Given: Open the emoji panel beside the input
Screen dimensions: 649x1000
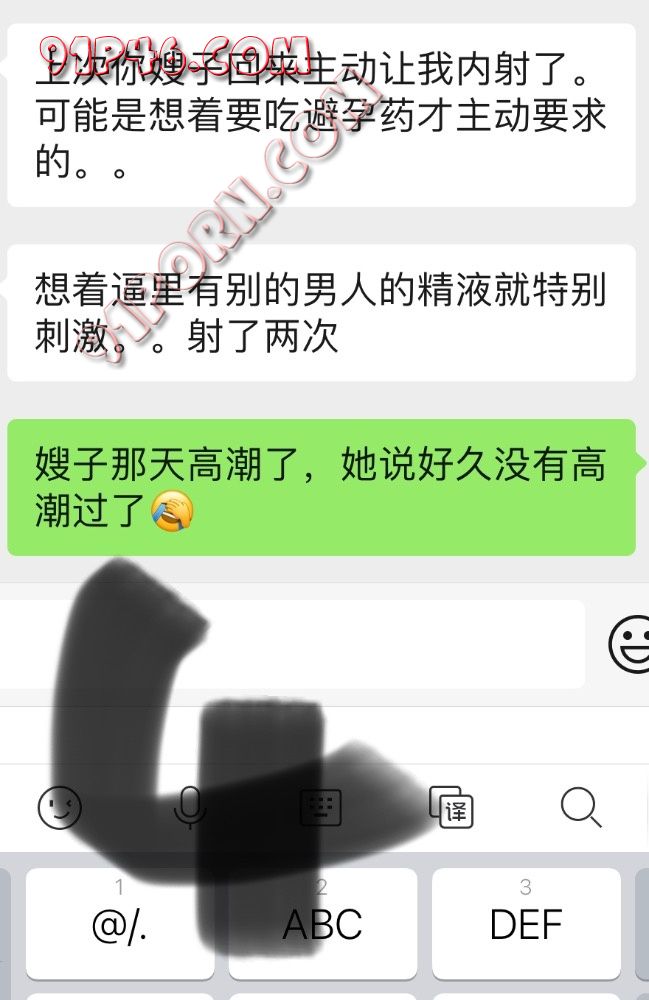Looking at the screenshot, I should [629, 644].
